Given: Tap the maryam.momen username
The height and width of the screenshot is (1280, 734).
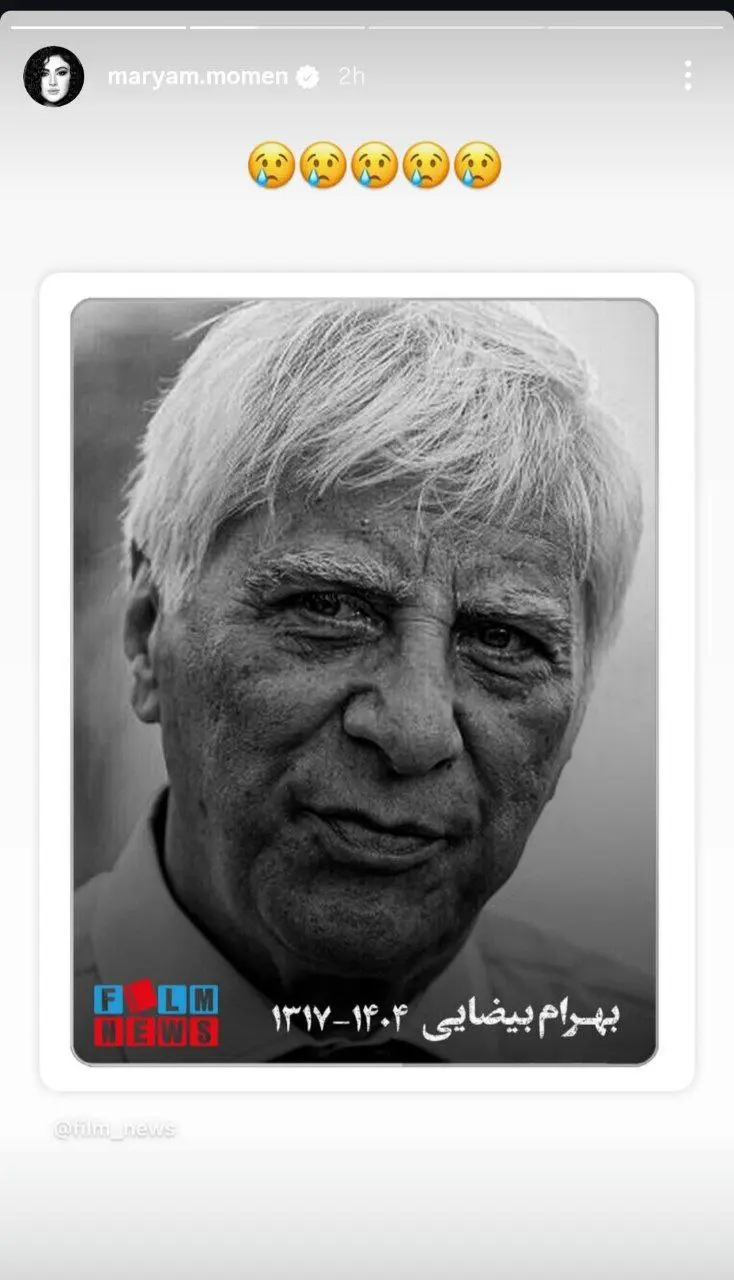Looking at the screenshot, I should pyautogui.click(x=197, y=77).
